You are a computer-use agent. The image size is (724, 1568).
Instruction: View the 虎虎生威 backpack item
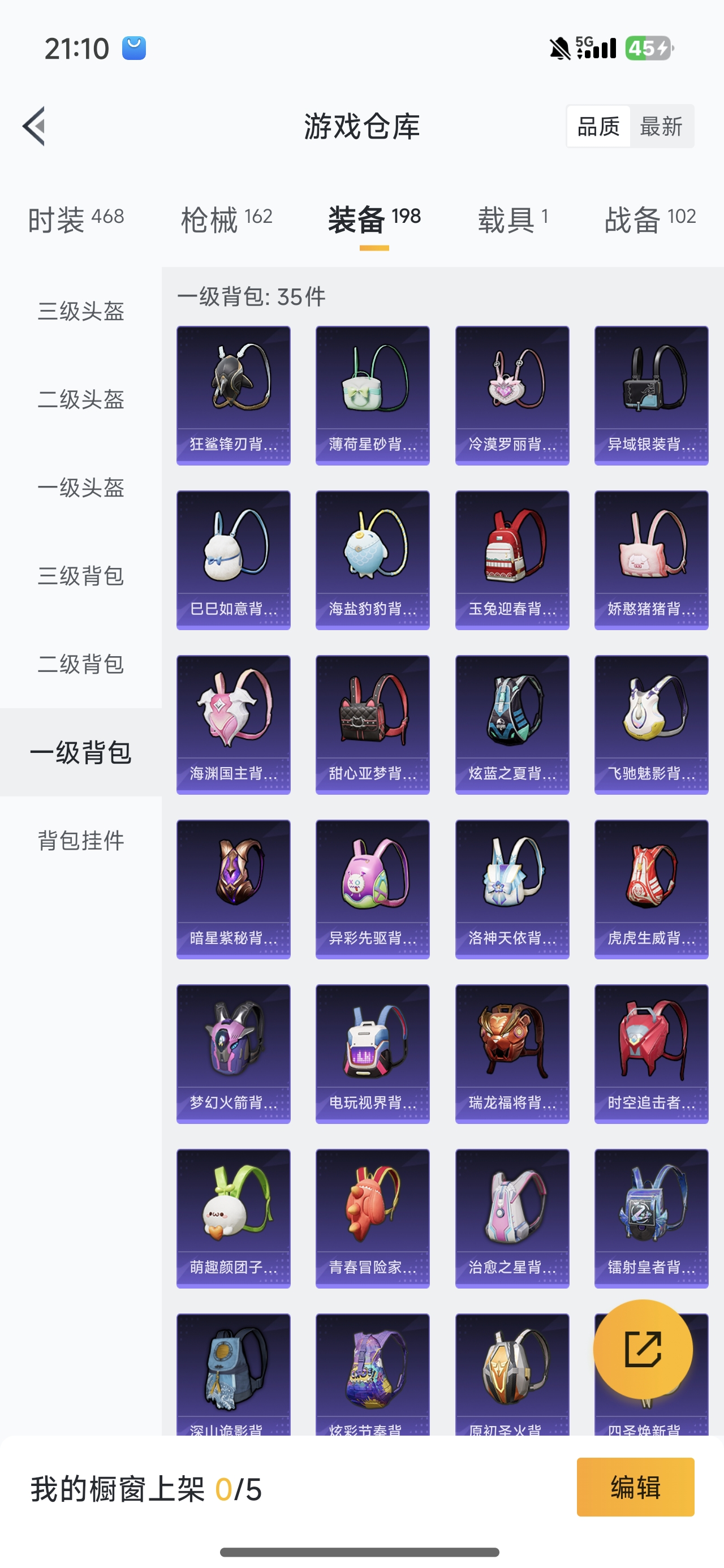651,889
